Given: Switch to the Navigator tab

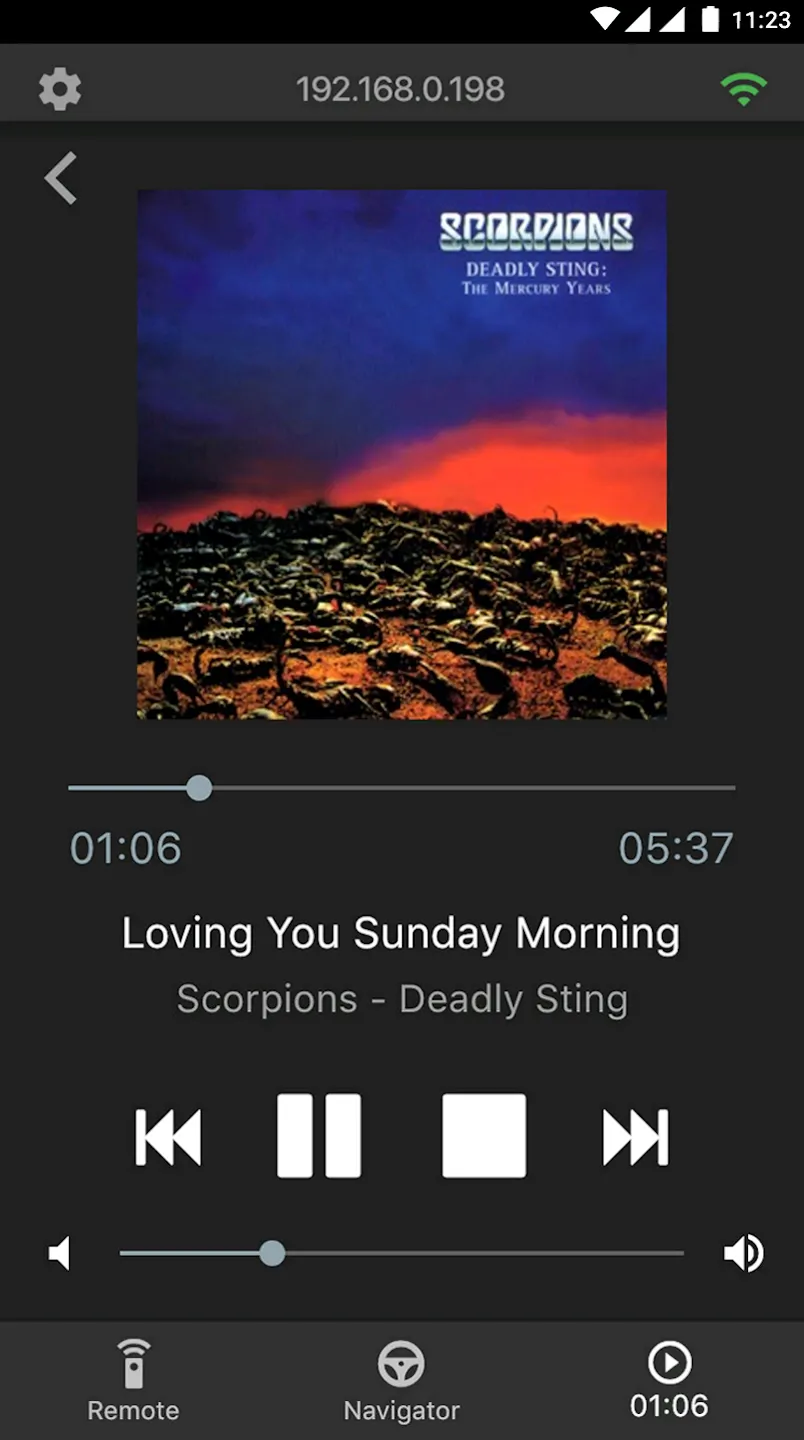Looking at the screenshot, I should (401, 1381).
